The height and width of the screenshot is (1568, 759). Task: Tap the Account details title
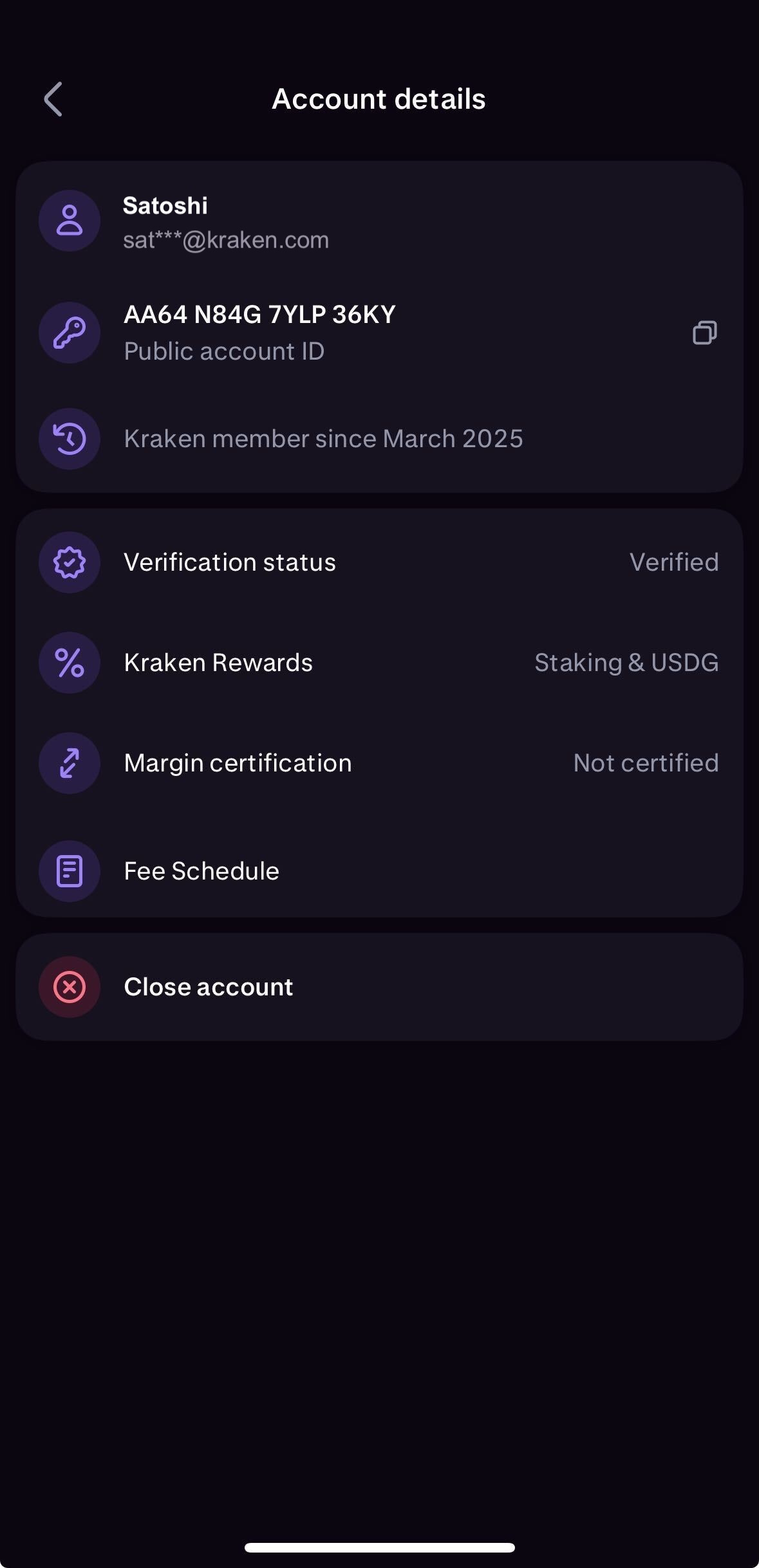coord(379,99)
